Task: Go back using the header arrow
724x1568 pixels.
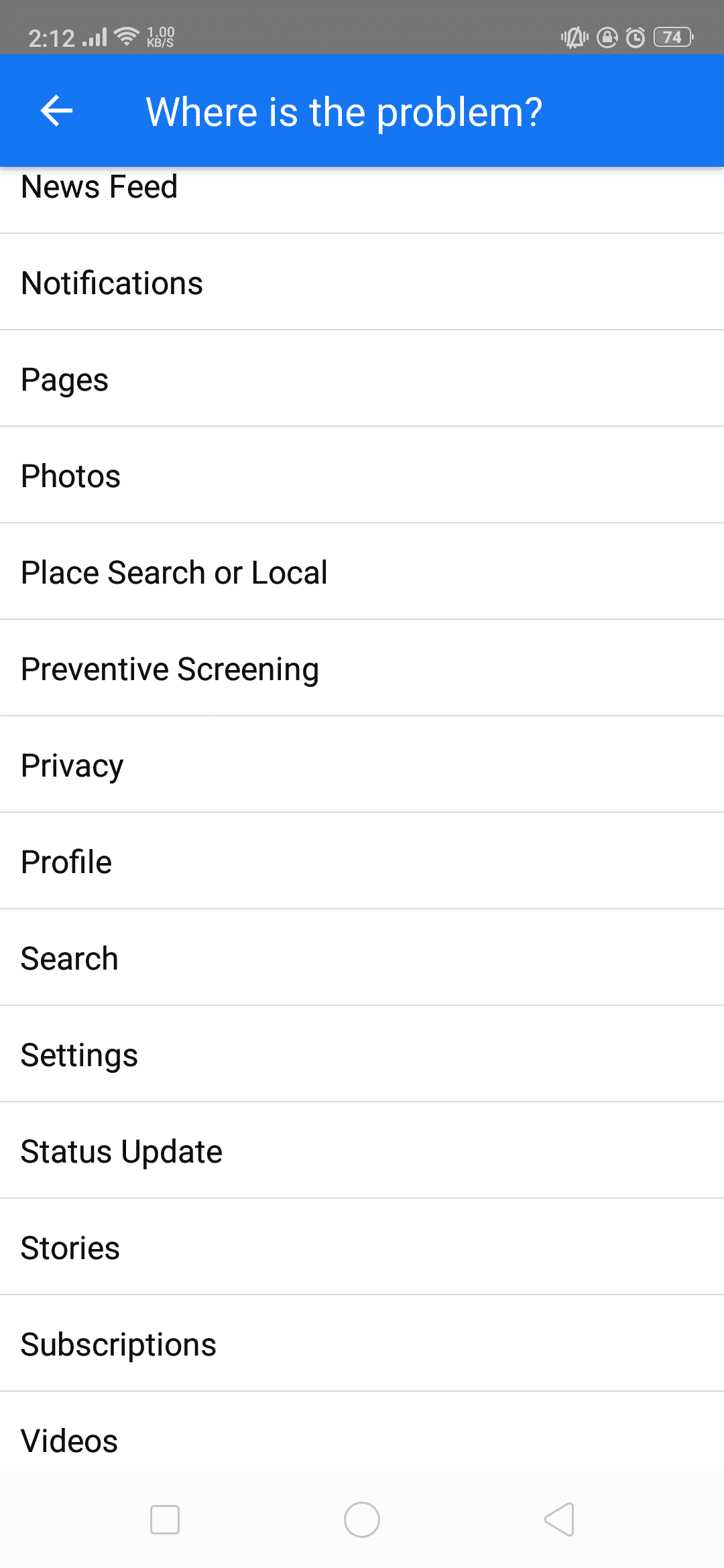Action: point(56,111)
